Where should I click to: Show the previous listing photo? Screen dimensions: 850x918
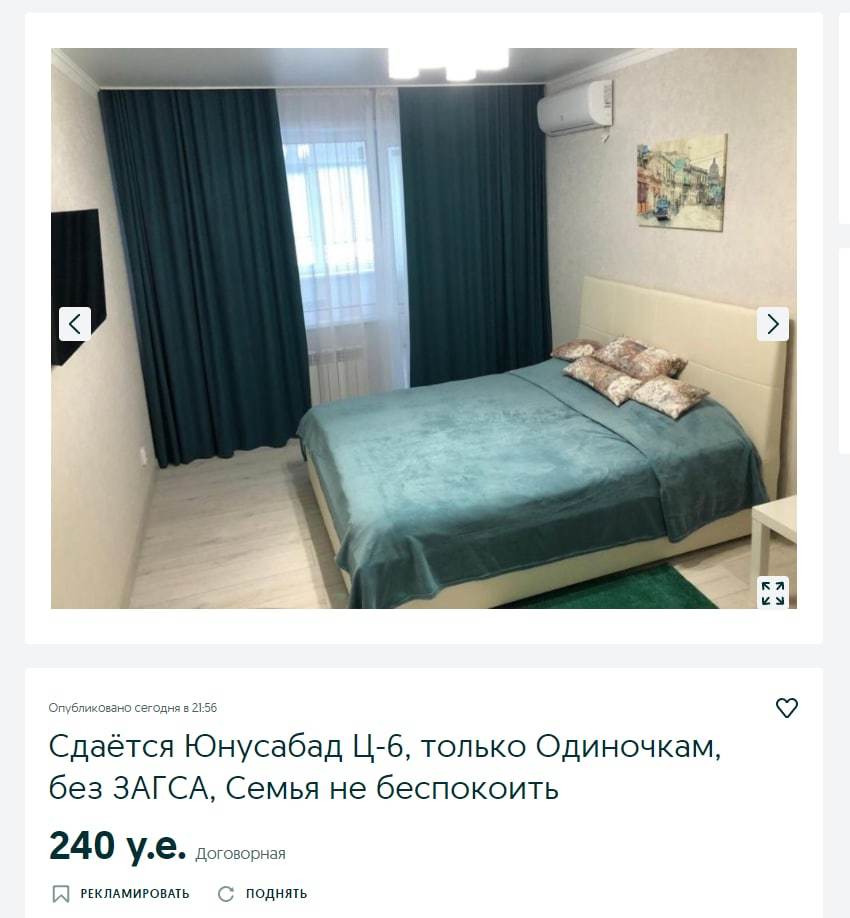(x=75, y=324)
